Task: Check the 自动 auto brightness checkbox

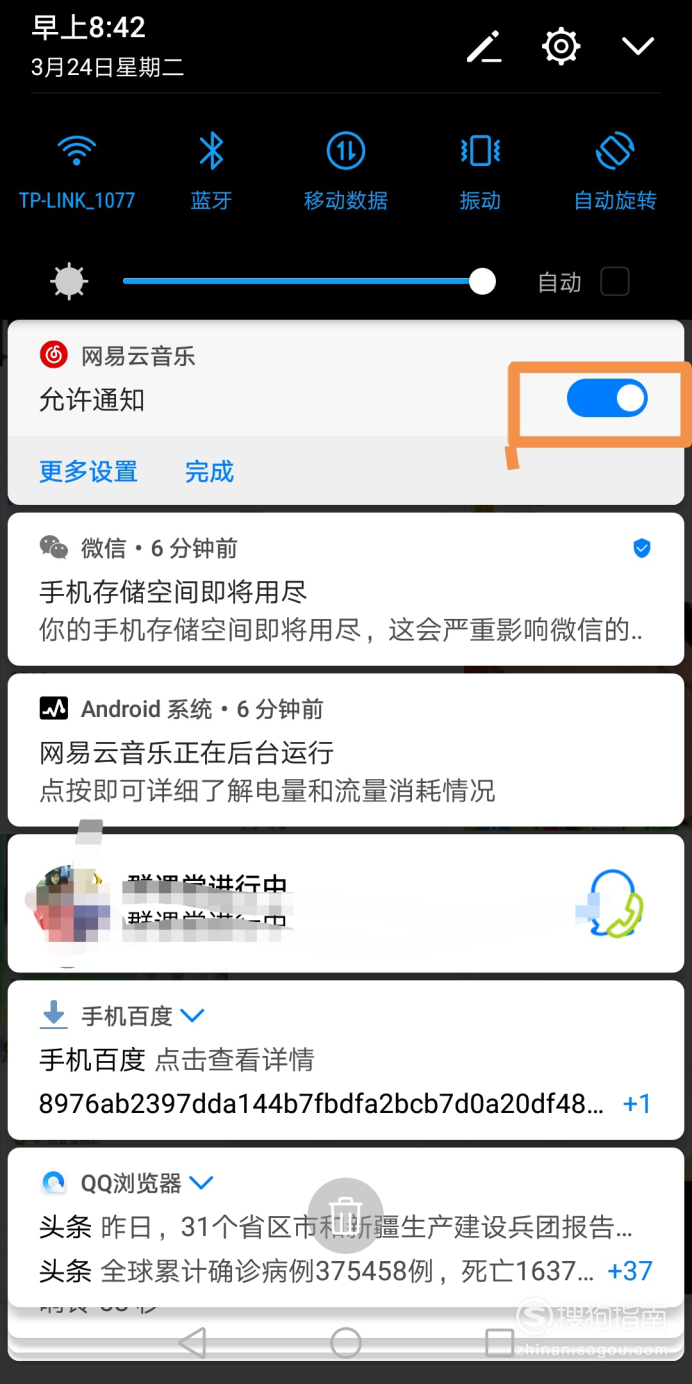Action: coord(615,282)
